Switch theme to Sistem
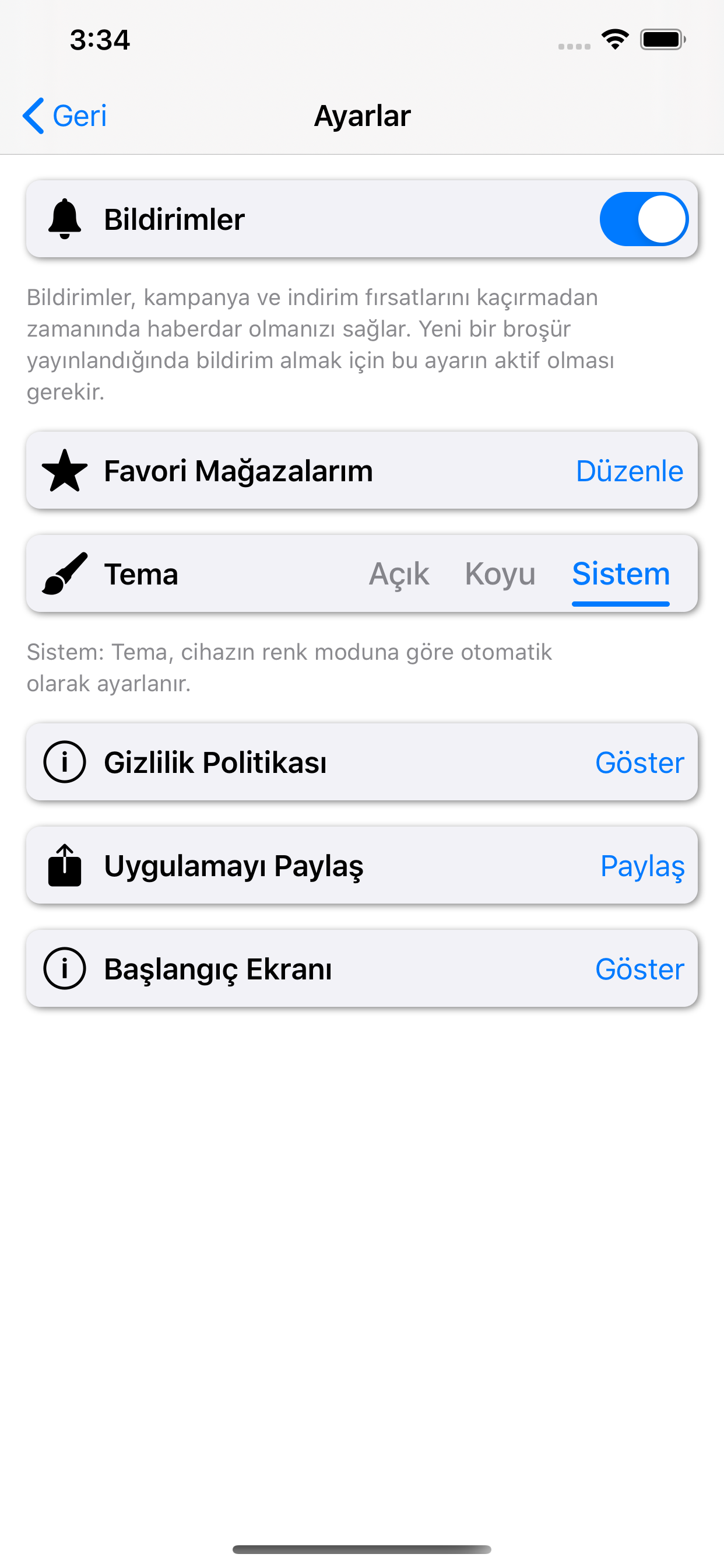This screenshot has height=1568, width=724. (x=621, y=573)
